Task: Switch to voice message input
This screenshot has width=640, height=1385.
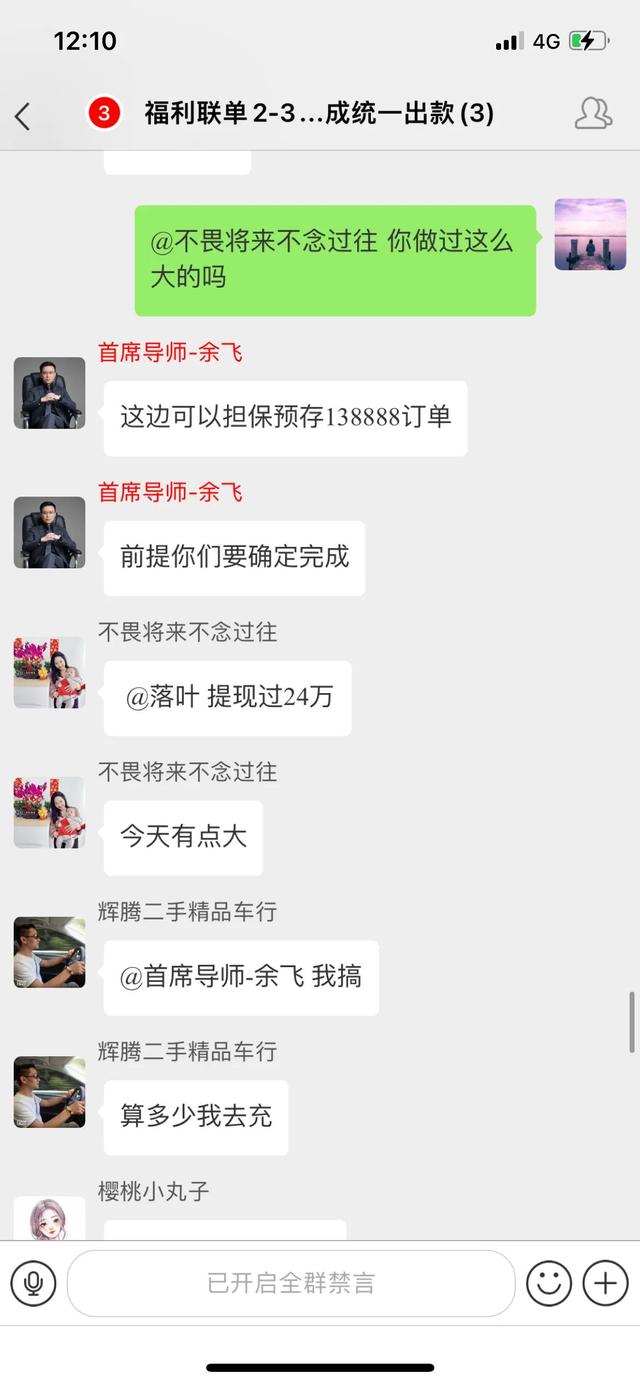Action: click(33, 1283)
